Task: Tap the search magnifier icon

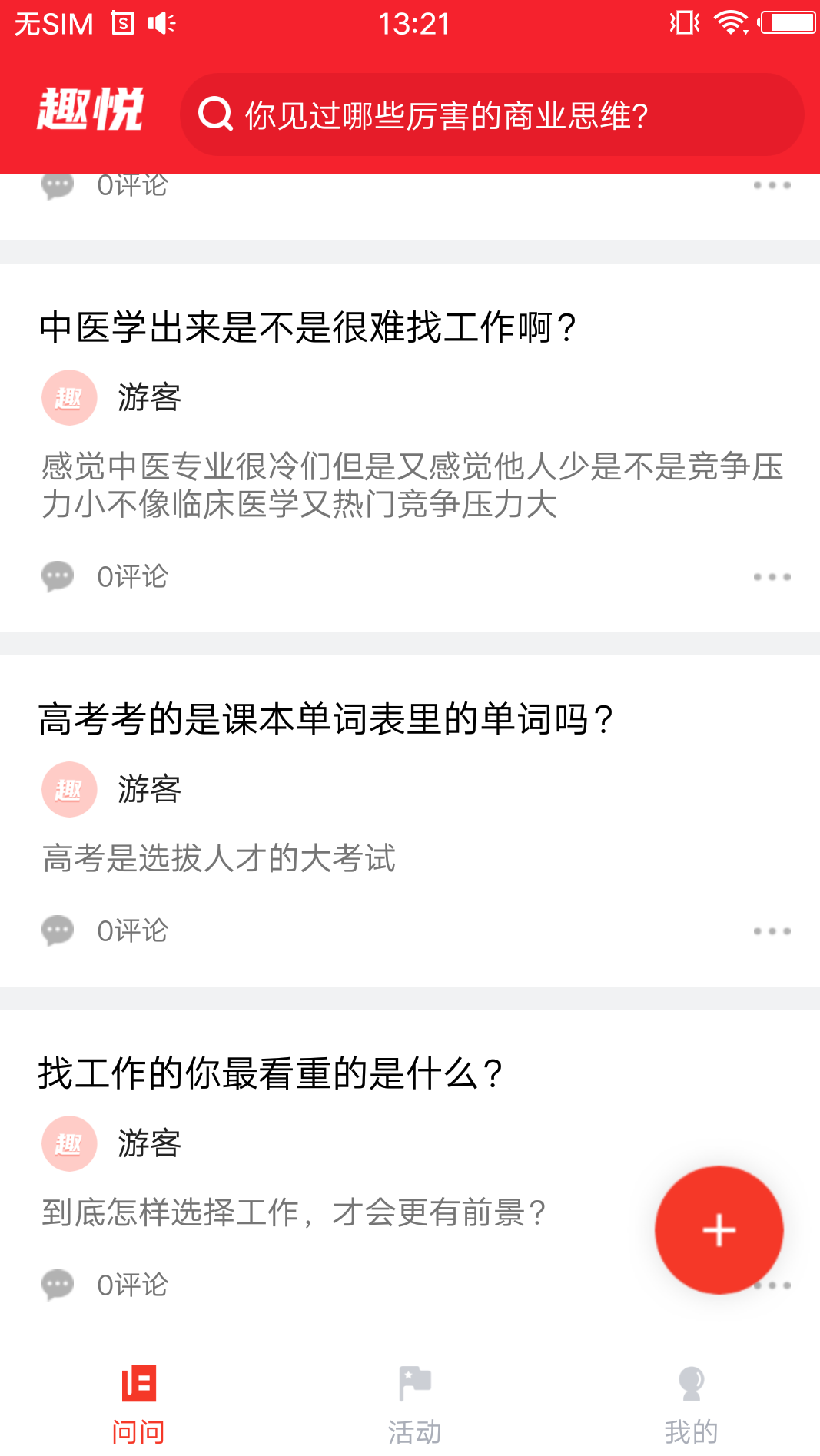Action: tap(217, 114)
